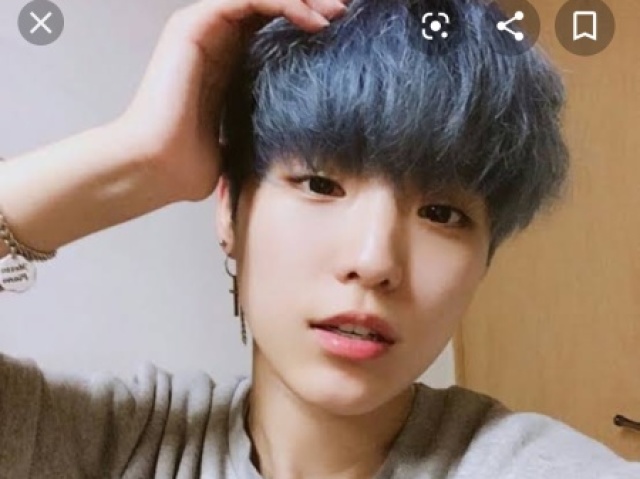Bookmark this image to collection

[x=585, y=26]
